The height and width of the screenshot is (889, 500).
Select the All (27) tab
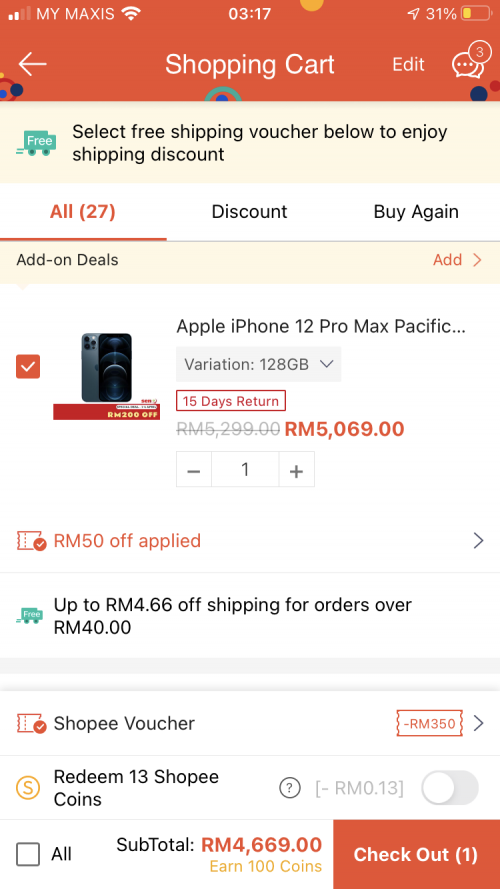click(83, 211)
